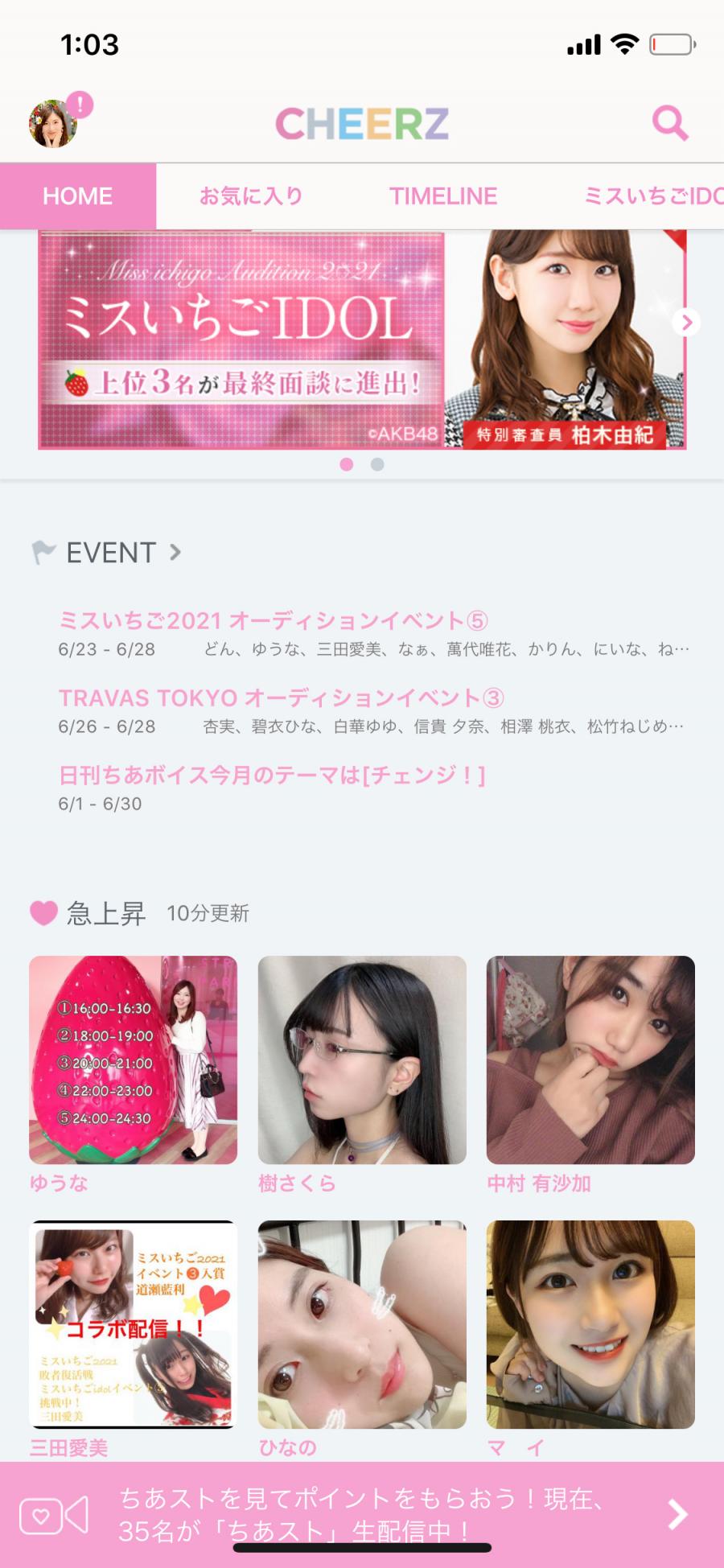Open the 日刊ちあボイス theme event
724x1568 pixels.
272,775
